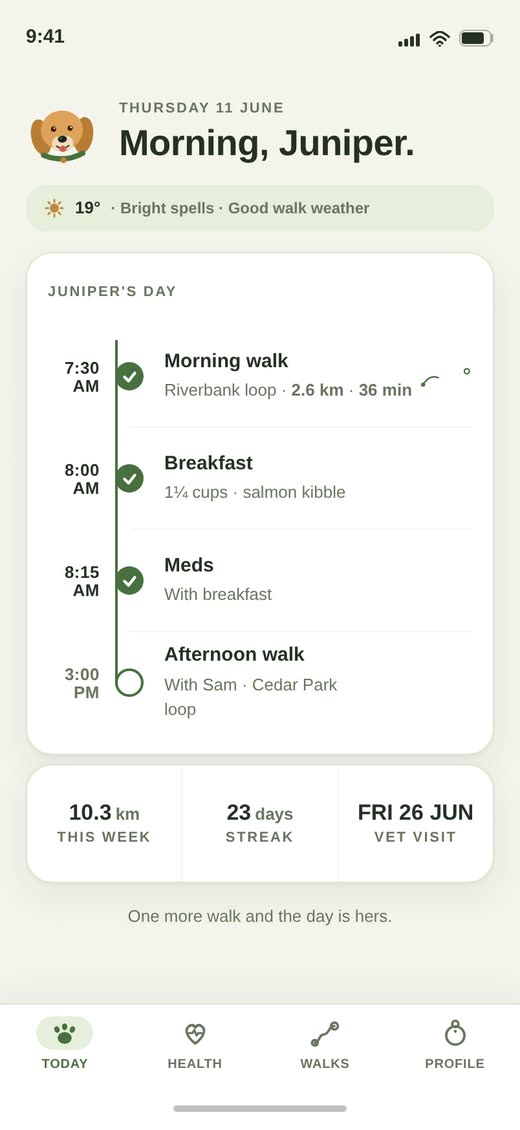Open the weather banner showing 19°

click(x=260, y=208)
